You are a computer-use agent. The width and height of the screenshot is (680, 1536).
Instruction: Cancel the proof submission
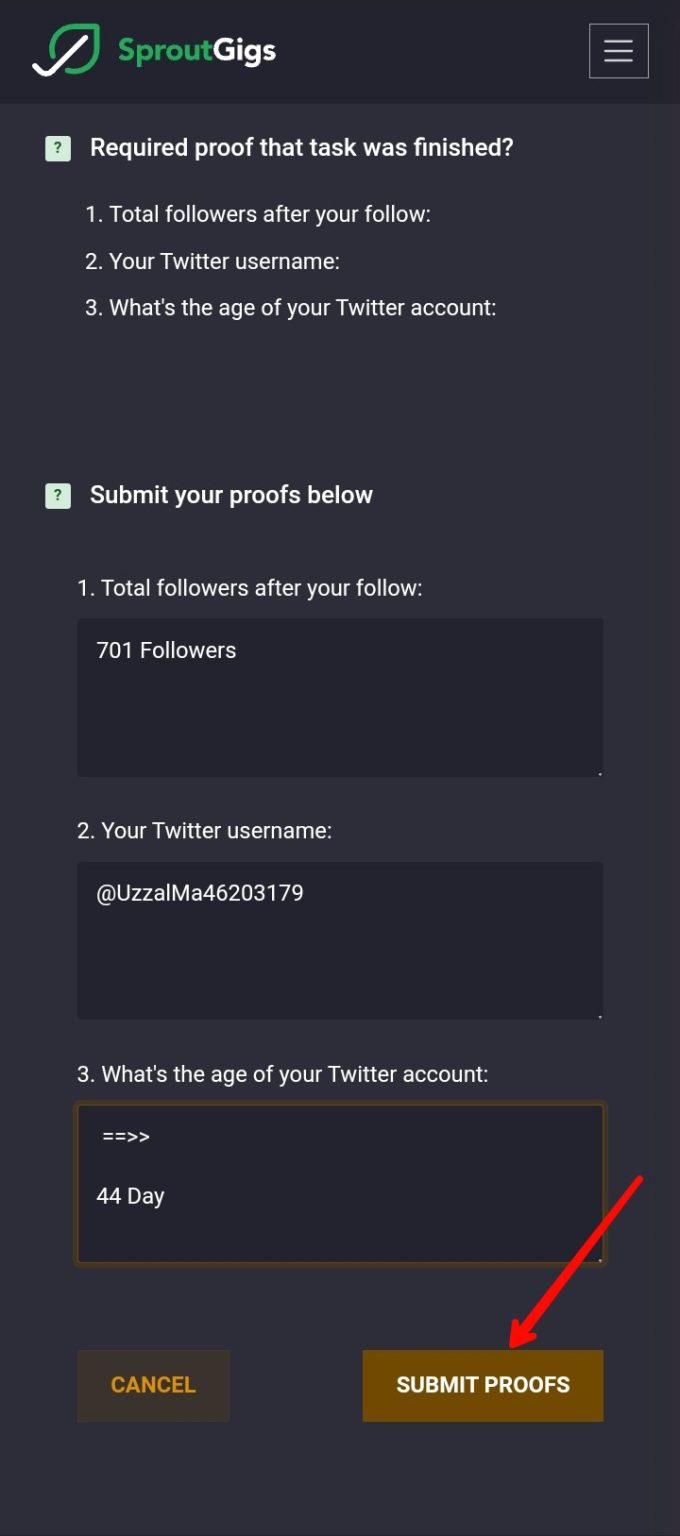[x=153, y=1385]
